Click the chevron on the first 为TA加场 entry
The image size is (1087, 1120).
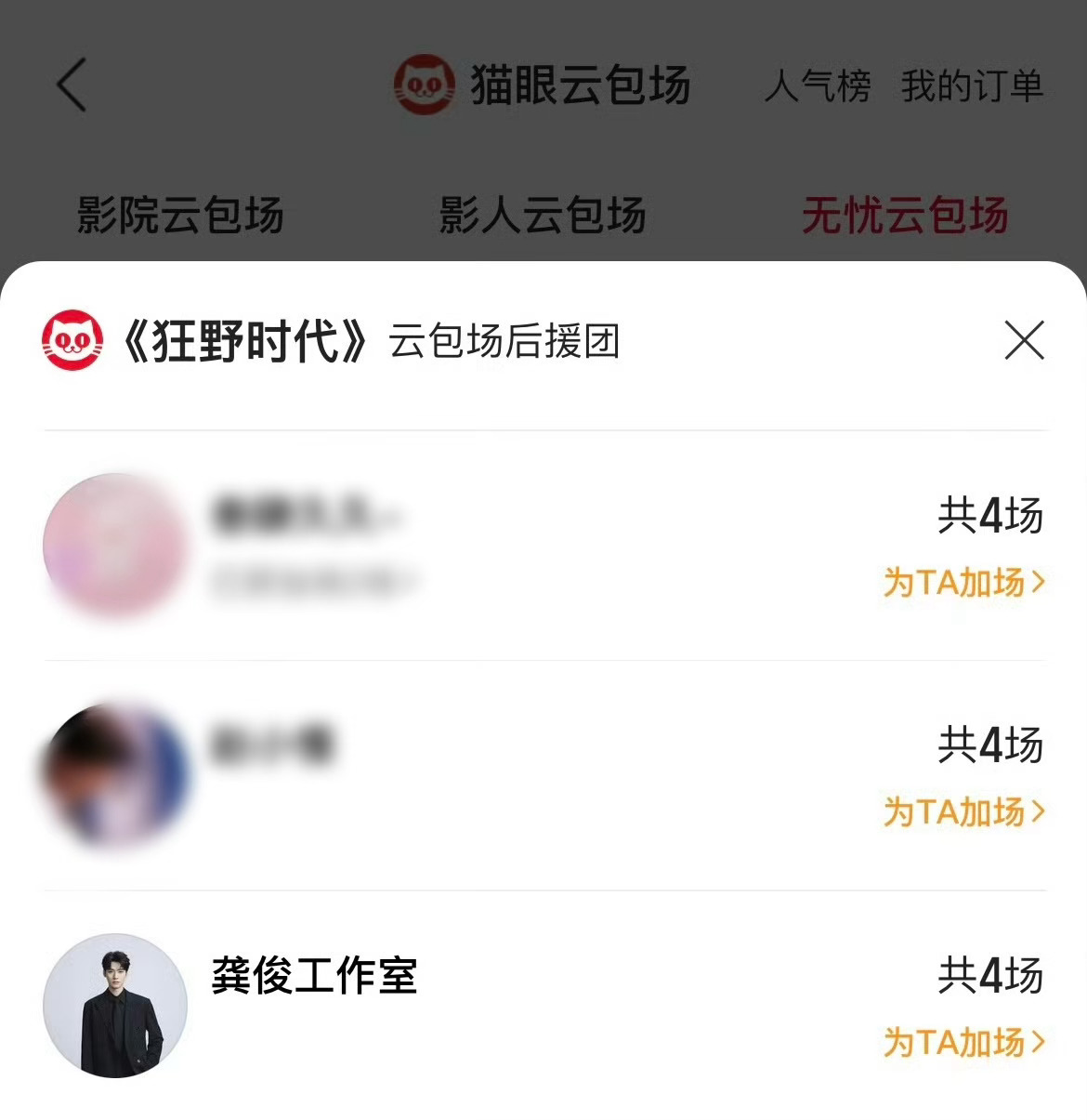click(x=1039, y=583)
